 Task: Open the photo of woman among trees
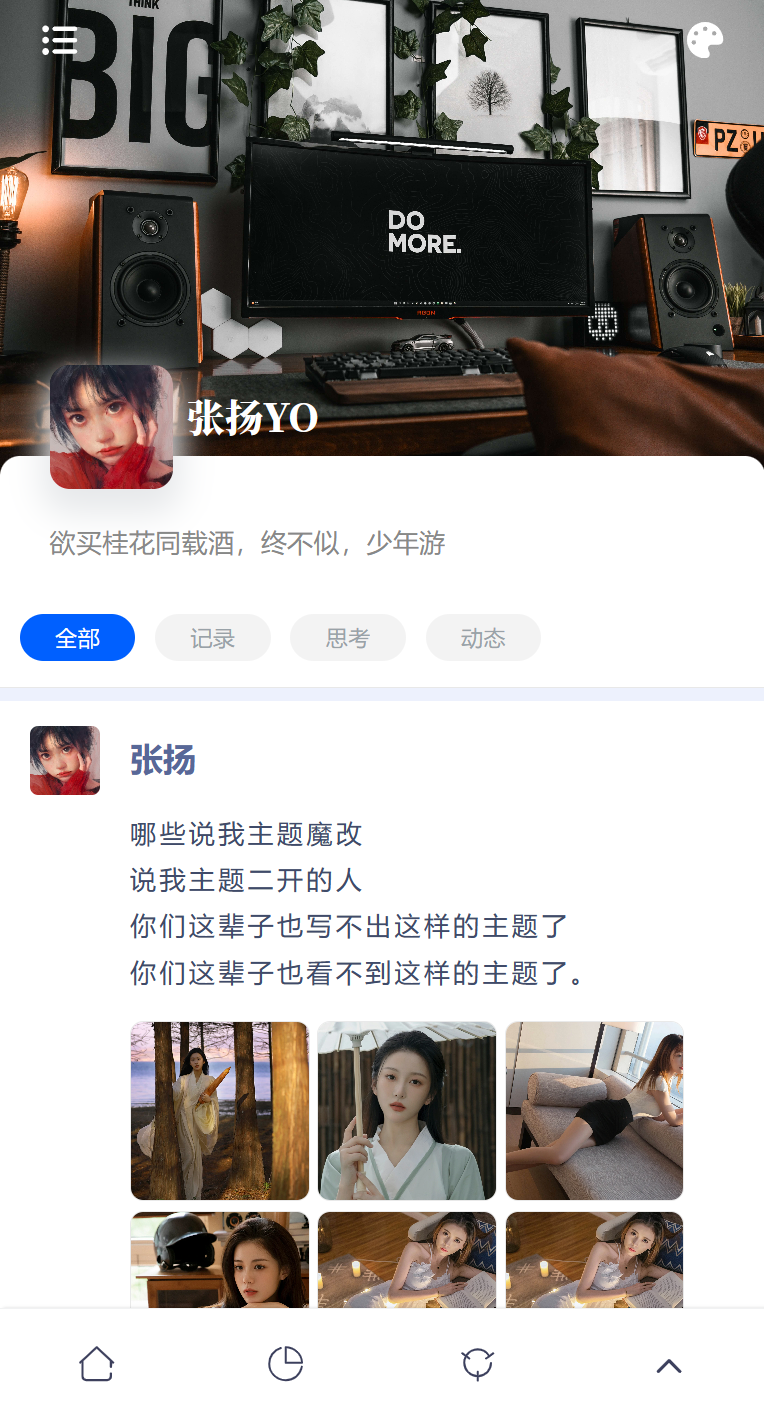click(x=220, y=1110)
